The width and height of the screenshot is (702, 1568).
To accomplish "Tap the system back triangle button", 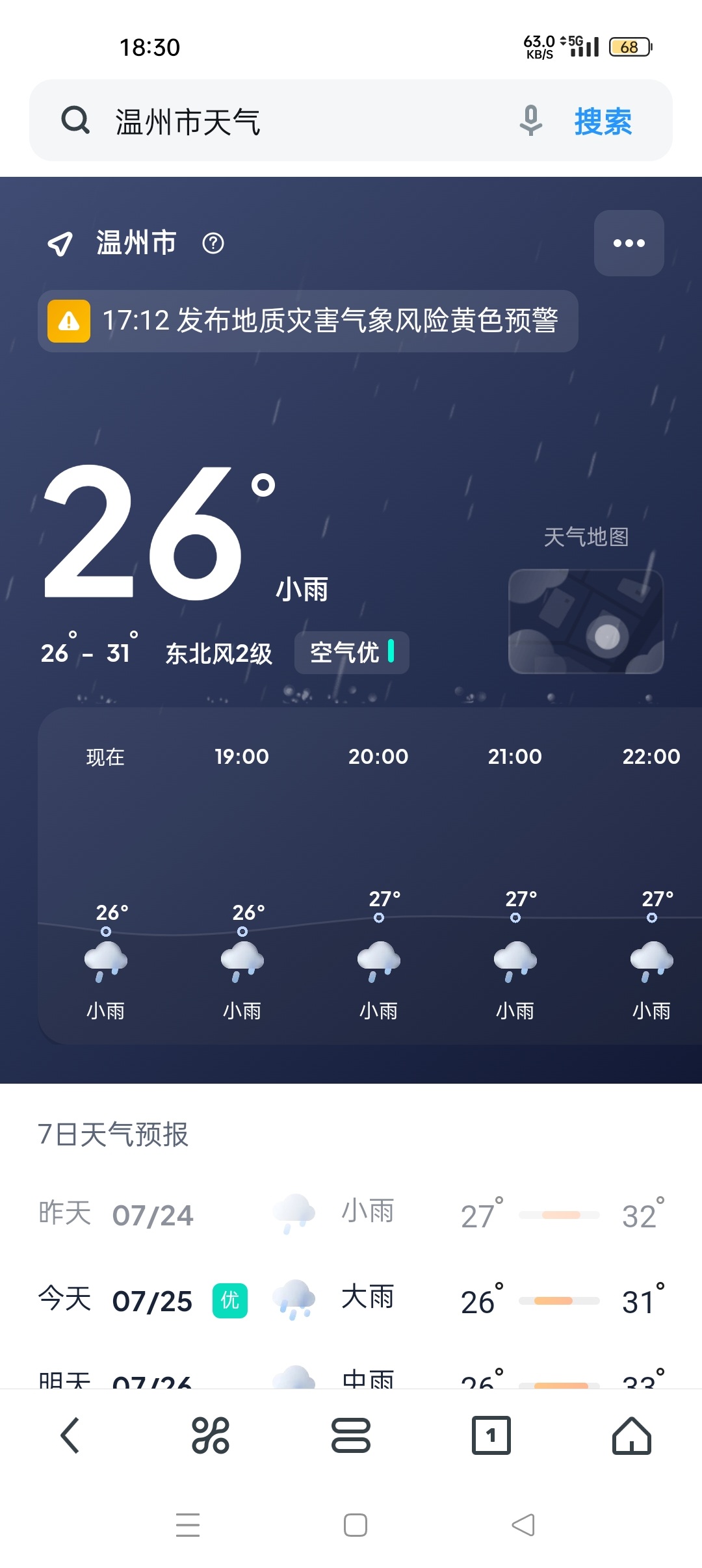I will [x=523, y=1525].
